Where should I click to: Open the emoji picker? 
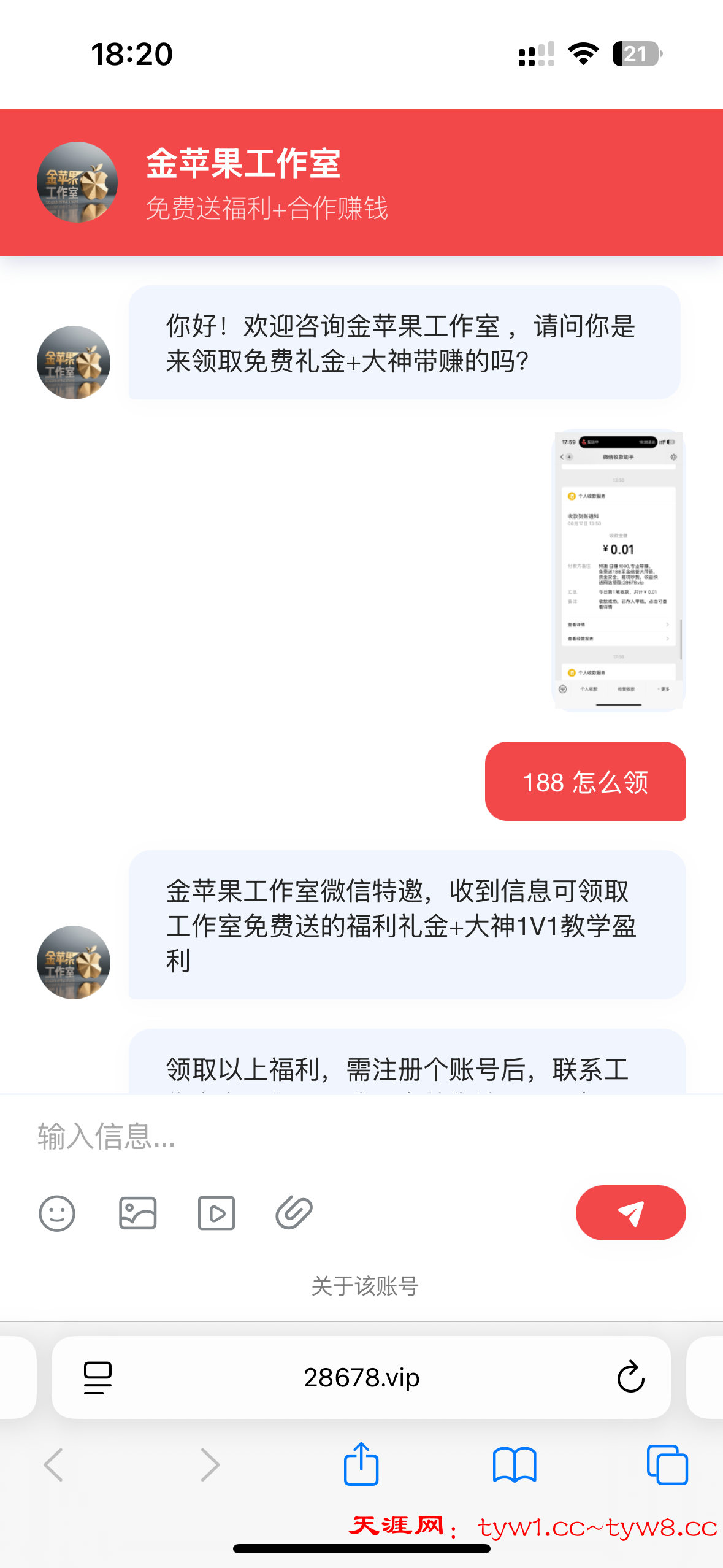(x=57, y=1213)
